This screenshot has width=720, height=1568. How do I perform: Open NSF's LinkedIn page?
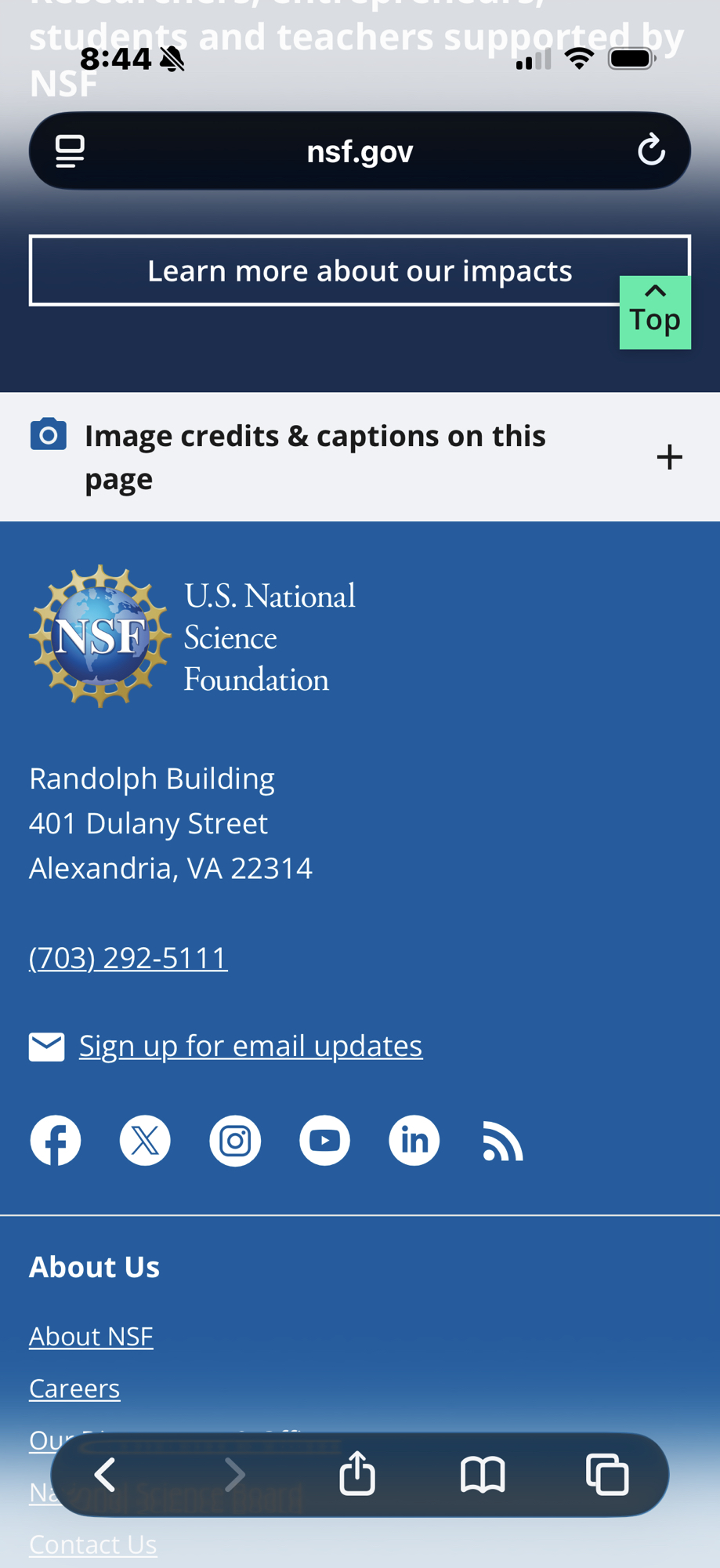[x=414, y=1141]
